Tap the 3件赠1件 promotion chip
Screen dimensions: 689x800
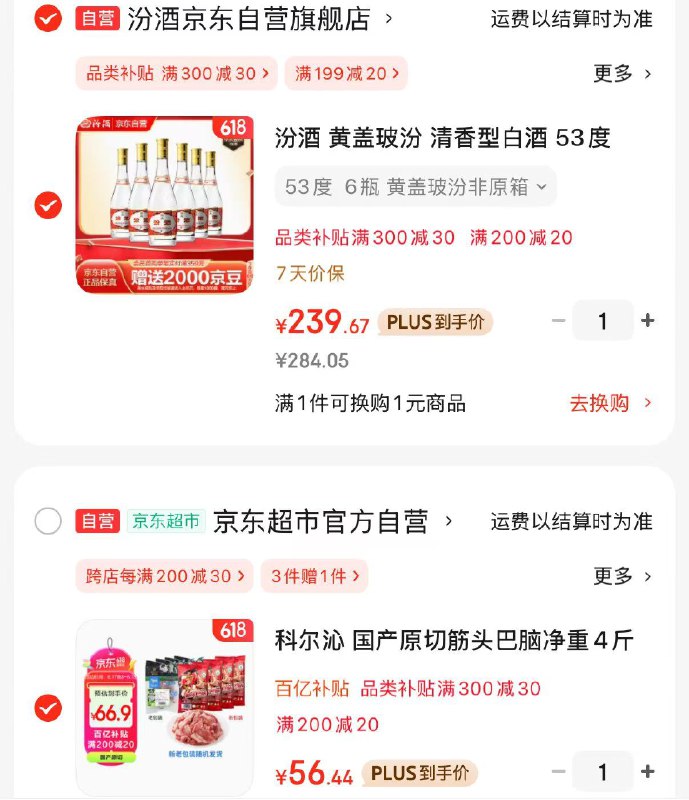point(314,576)
